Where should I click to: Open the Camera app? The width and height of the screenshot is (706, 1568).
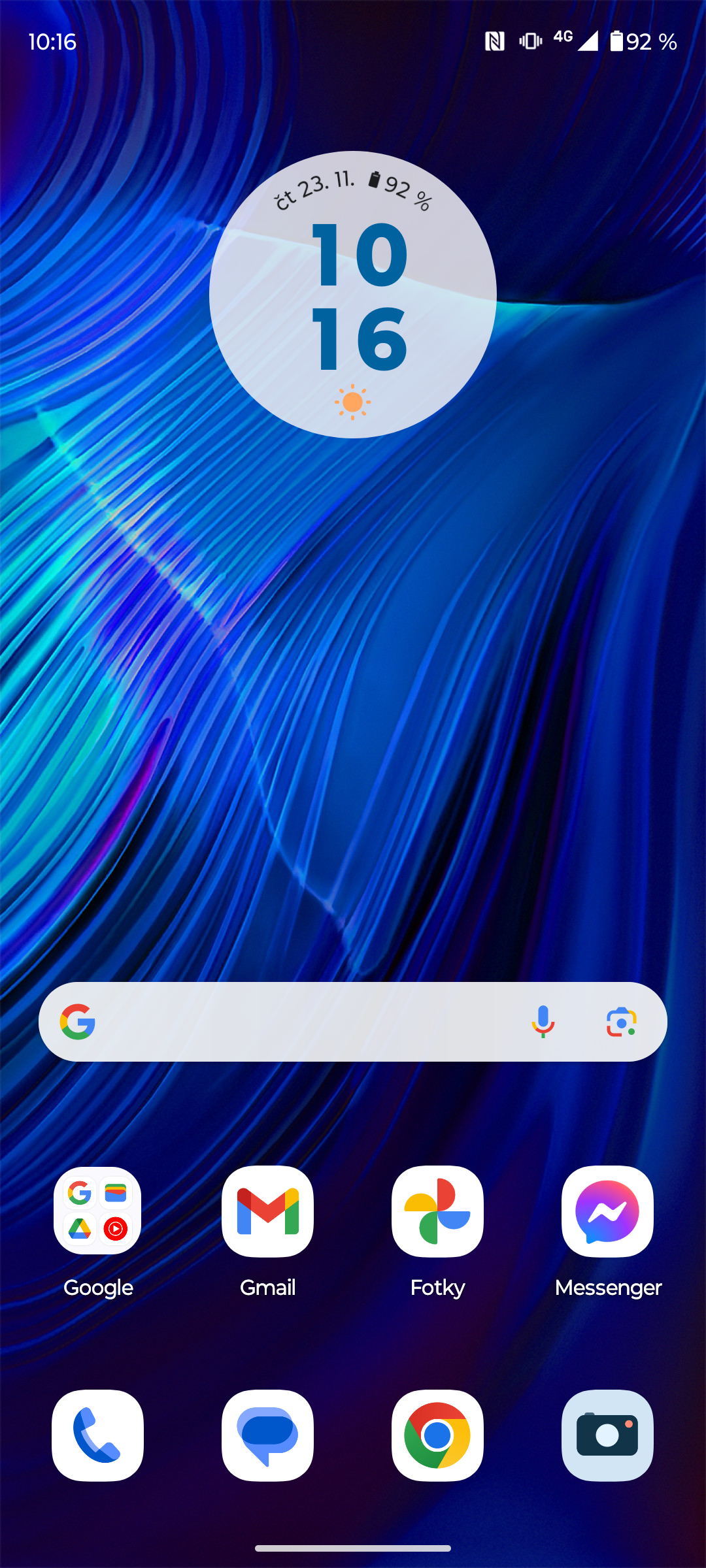[607, 1435]
